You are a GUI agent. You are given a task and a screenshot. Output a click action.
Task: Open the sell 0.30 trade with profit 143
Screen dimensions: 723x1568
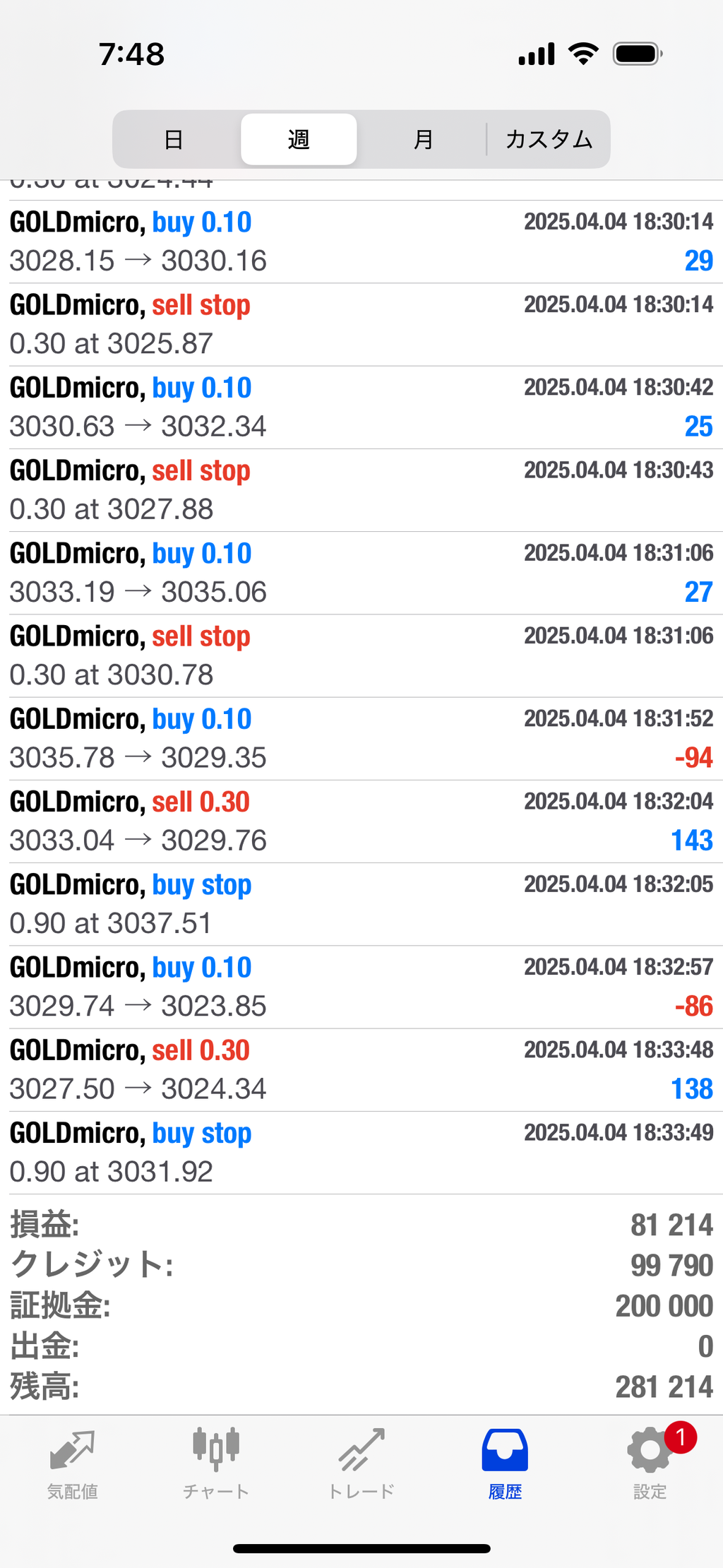click(361, 821)
